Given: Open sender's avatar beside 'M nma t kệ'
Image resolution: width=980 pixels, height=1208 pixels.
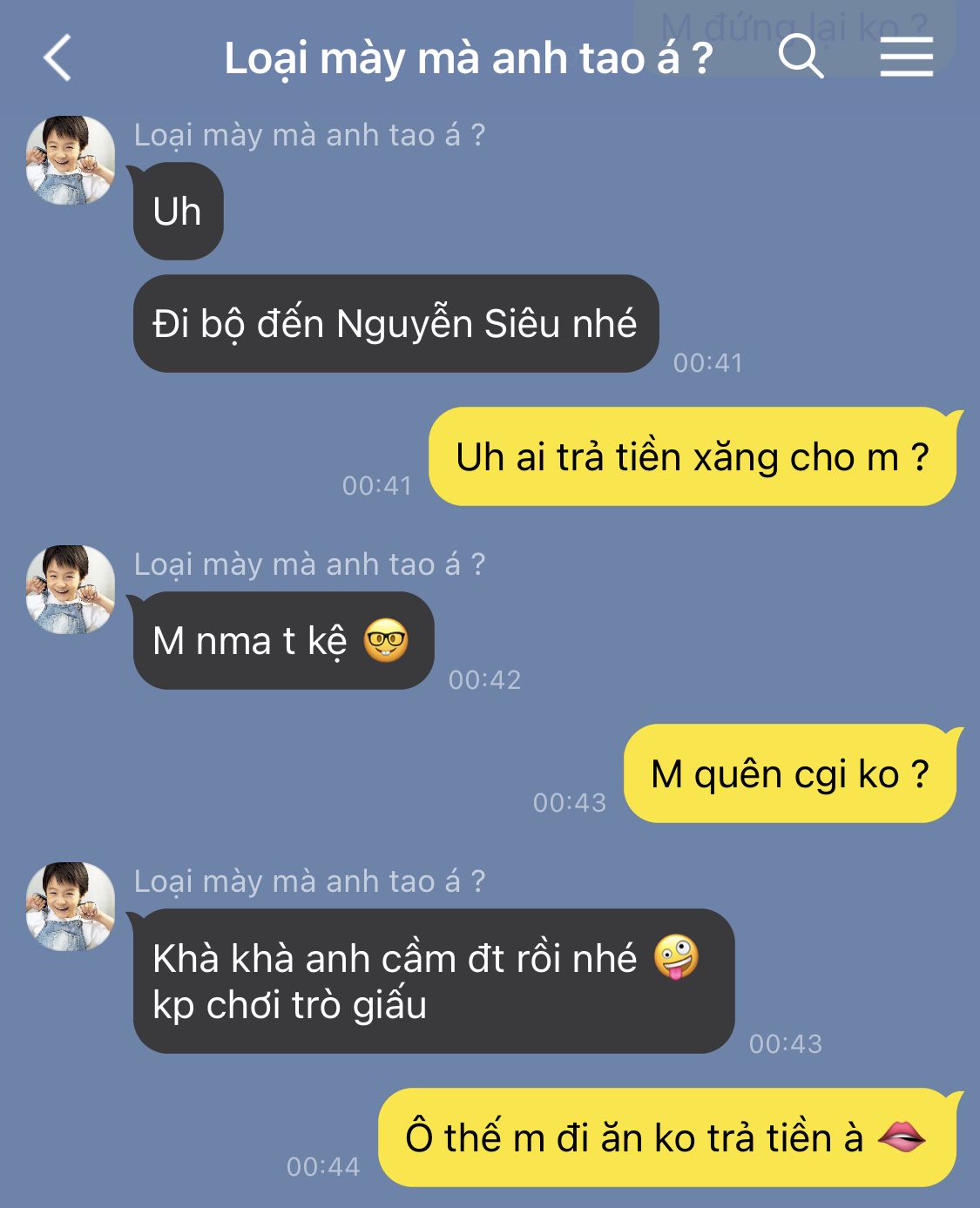Looking at the screenshot, I should [x=71, y=590].
